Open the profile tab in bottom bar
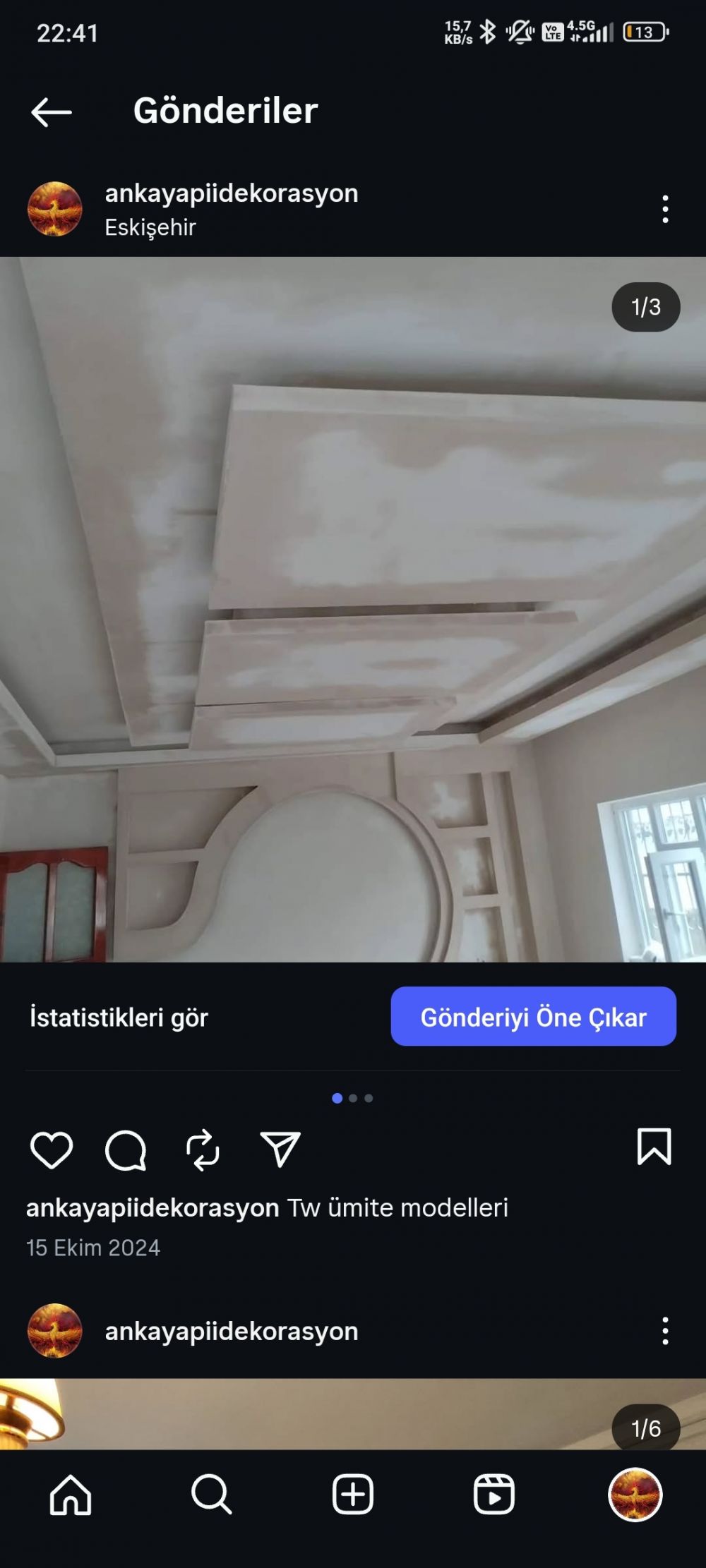The image size is (706, 1568). (x=635, y=1494)
